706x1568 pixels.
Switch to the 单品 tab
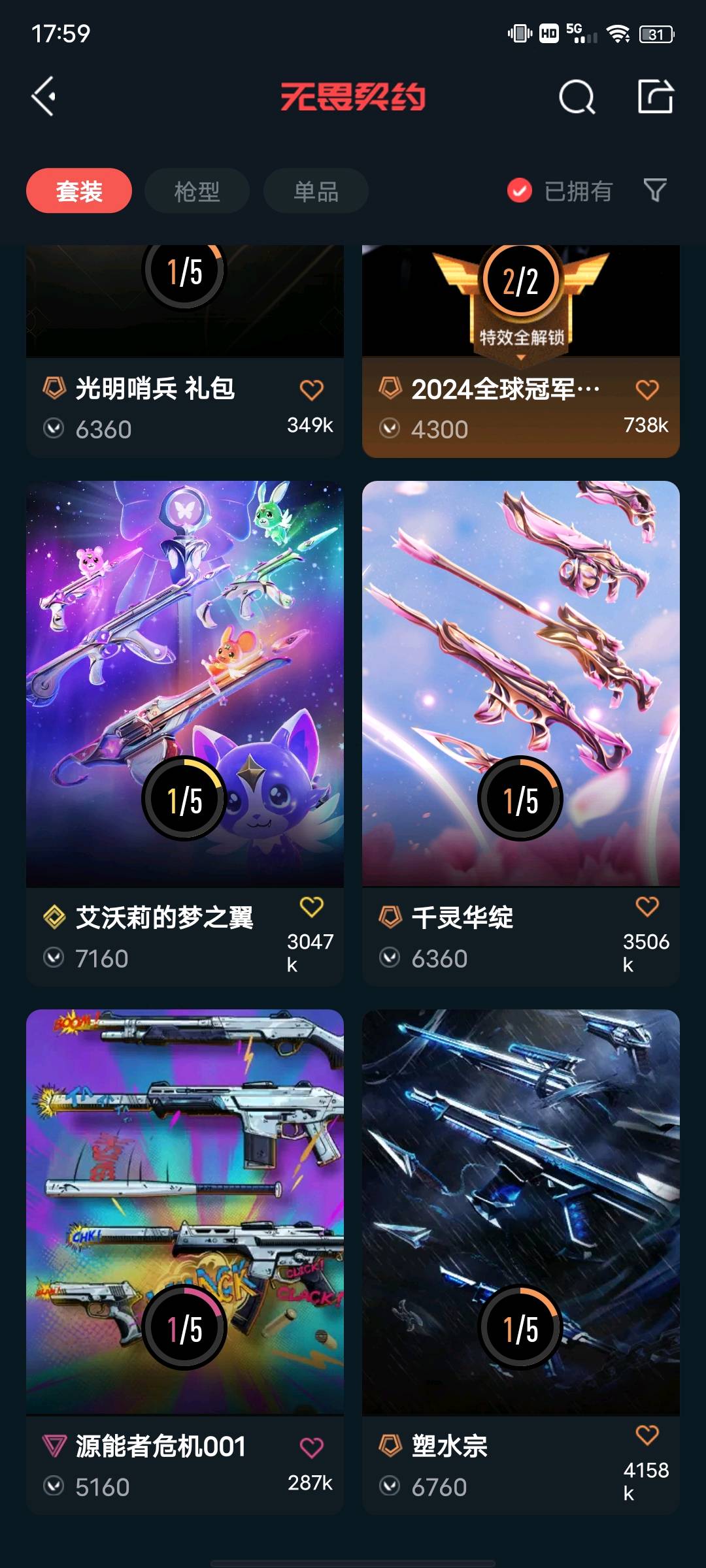coord(316,191)
